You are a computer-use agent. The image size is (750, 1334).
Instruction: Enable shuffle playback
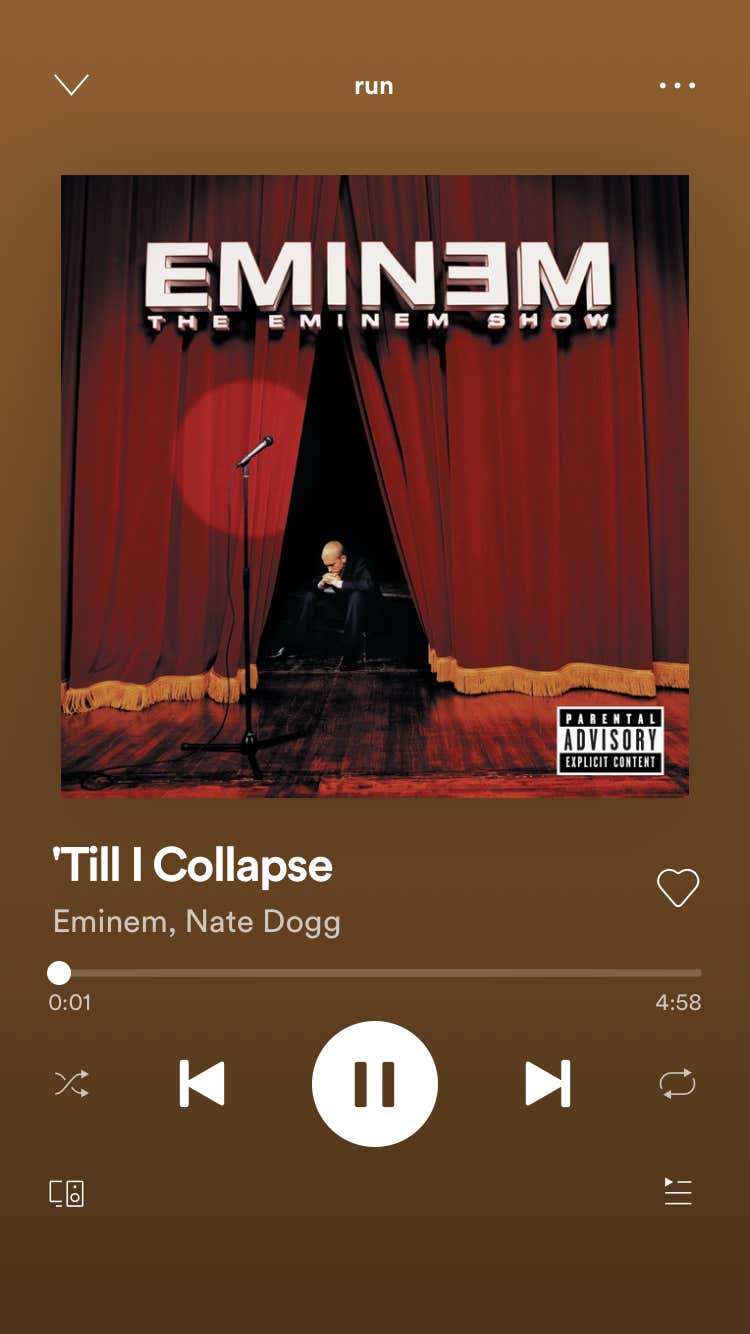[x=71, y=1083]
